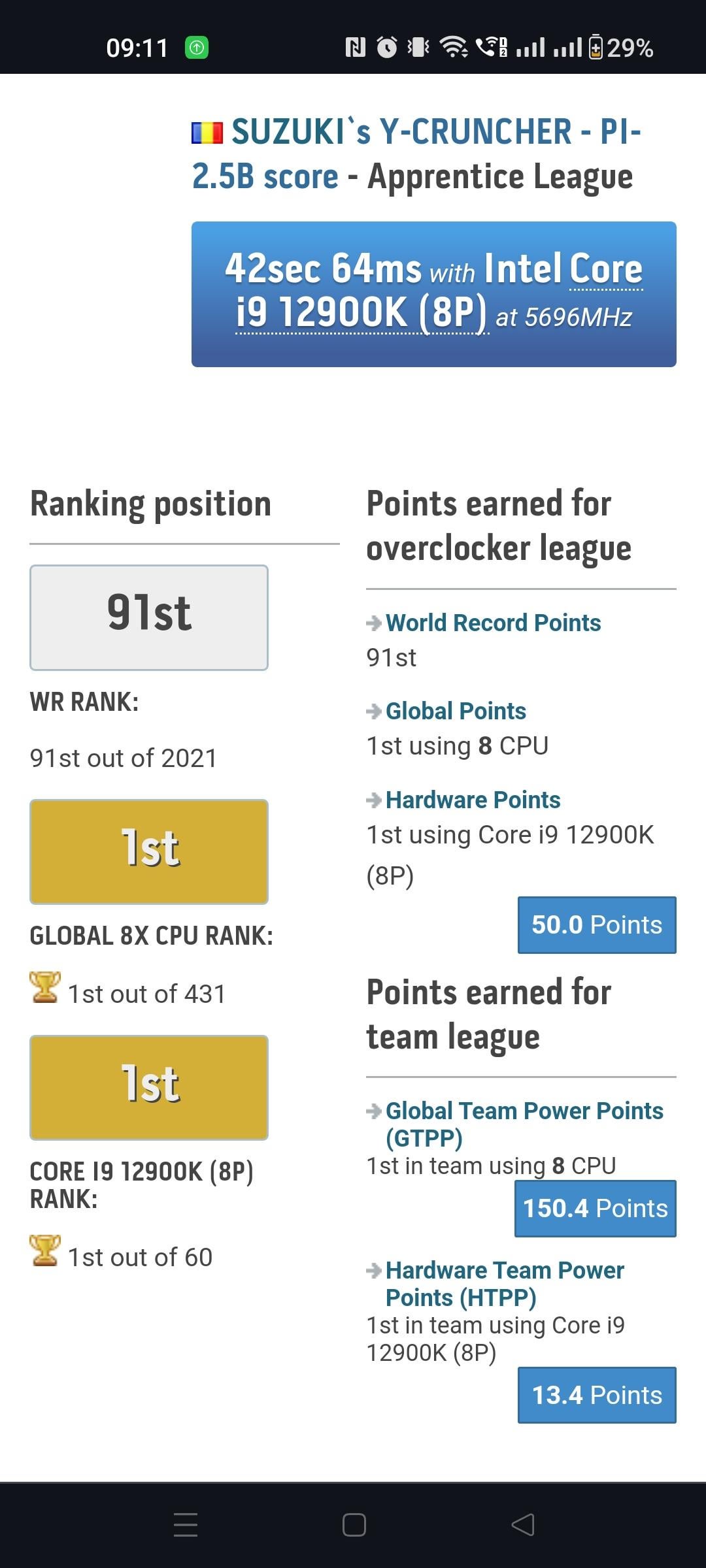The height and width of the screenshot is (1568, 706).
Task: Open Global Team Power Points (GTPP) link
Action: [x=524, y=1124]
